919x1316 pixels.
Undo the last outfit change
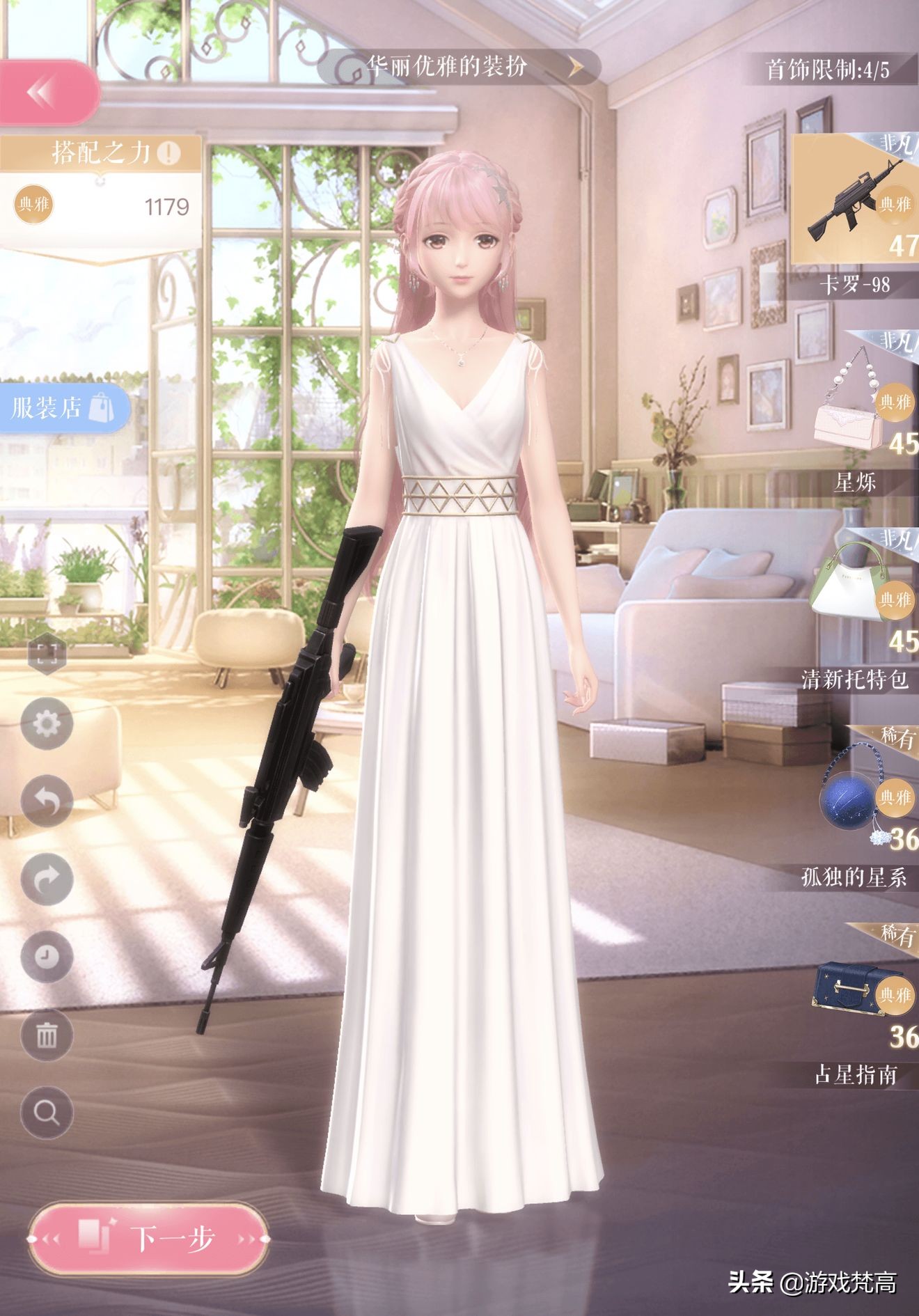(x=47, y=802)
